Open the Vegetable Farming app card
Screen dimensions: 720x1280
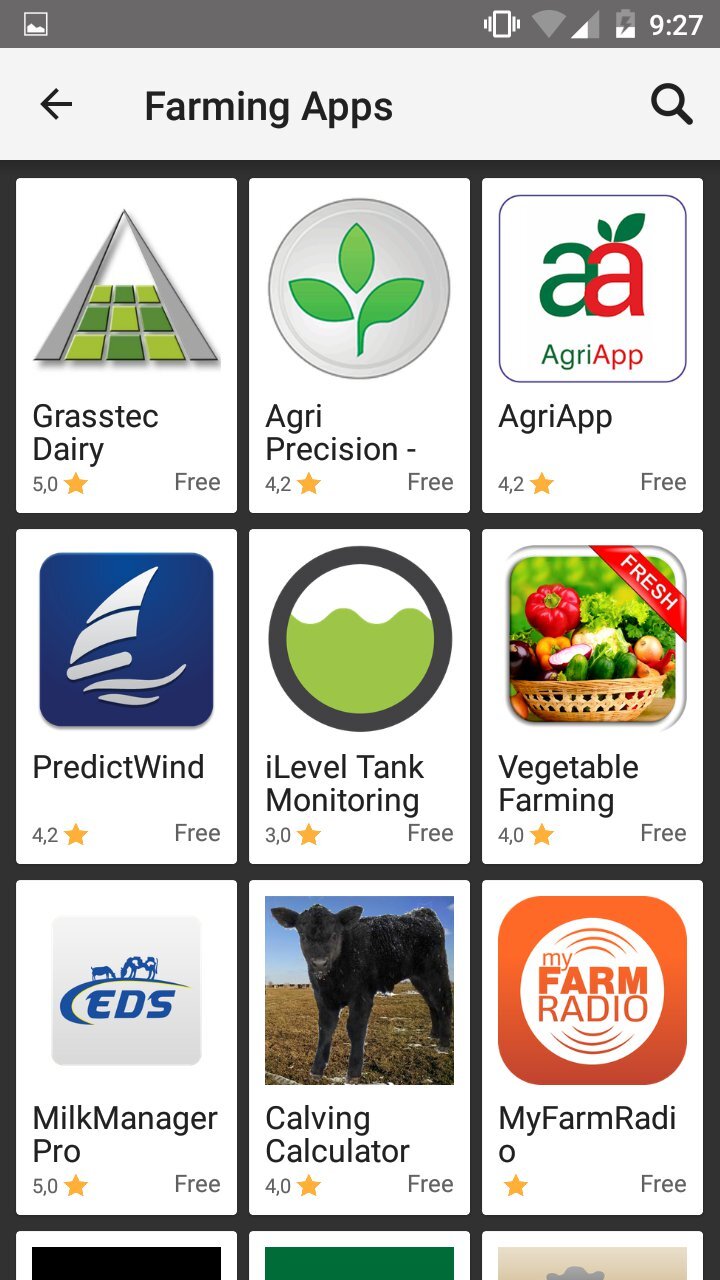pos(592,696)
